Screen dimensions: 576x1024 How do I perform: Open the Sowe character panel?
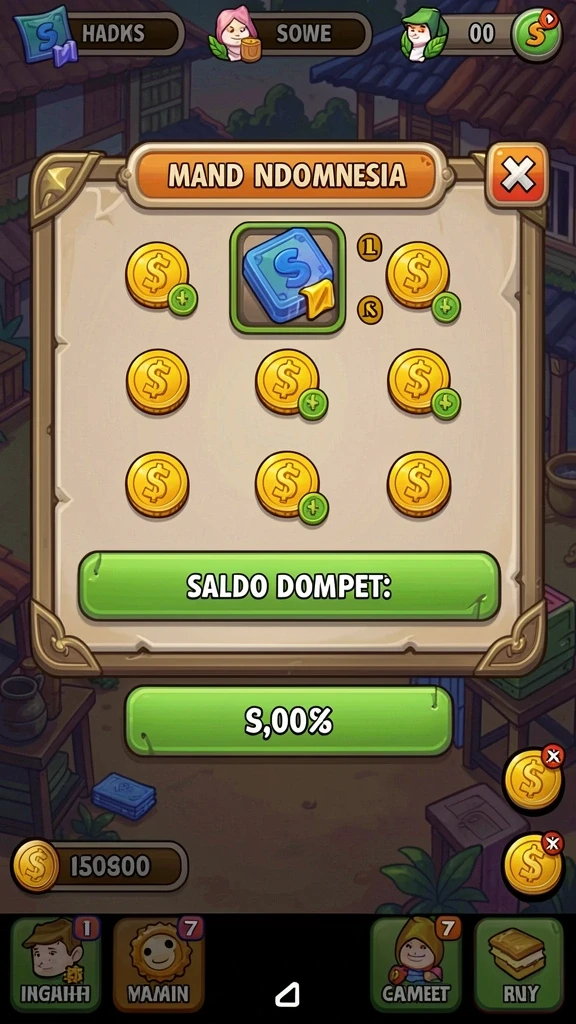pyautogui.click(x=292, y=34)
